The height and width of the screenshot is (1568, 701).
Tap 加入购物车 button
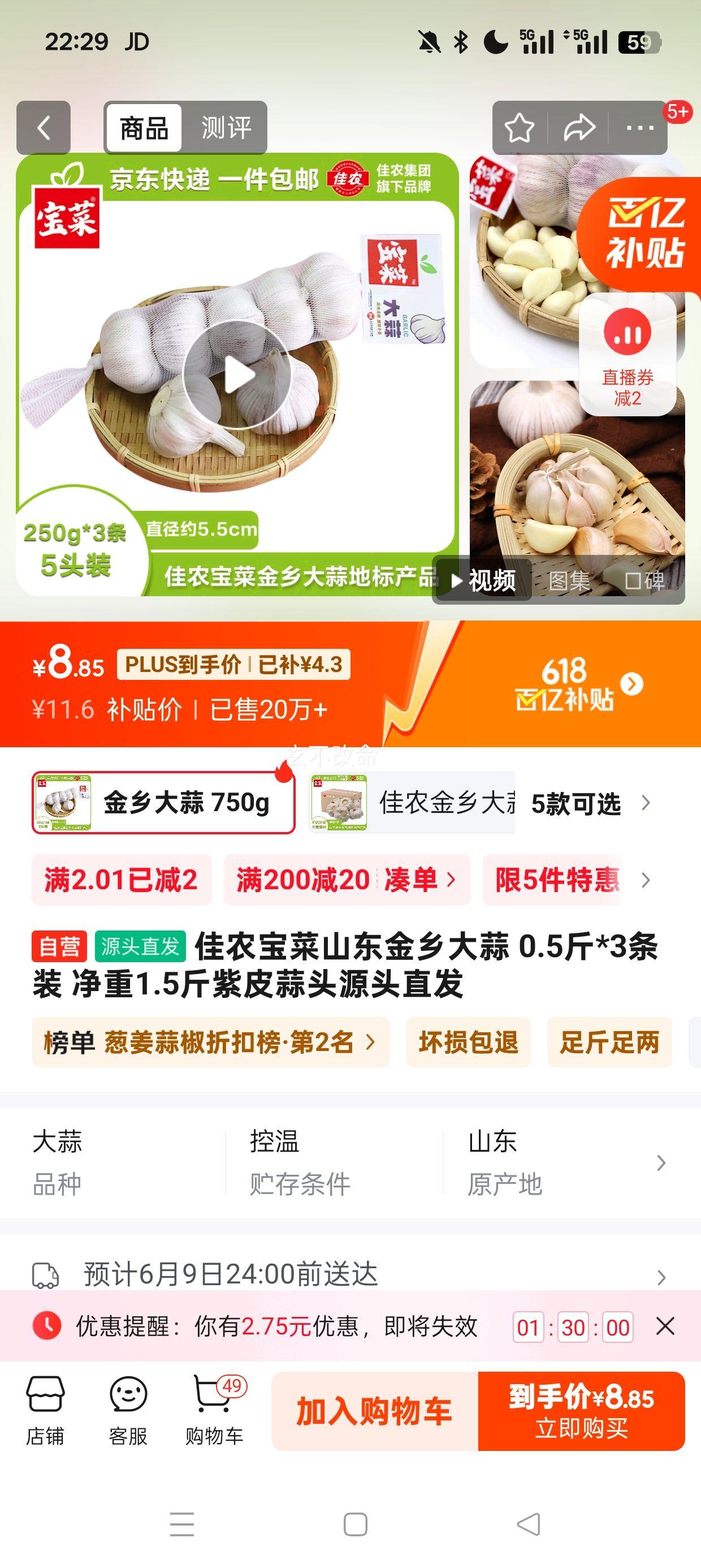pyautogui.click(x=374, y=1411)
